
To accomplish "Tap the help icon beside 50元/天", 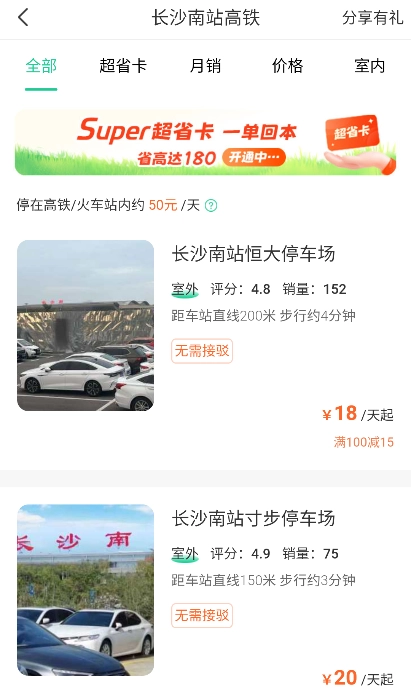I will coord(211,206).
